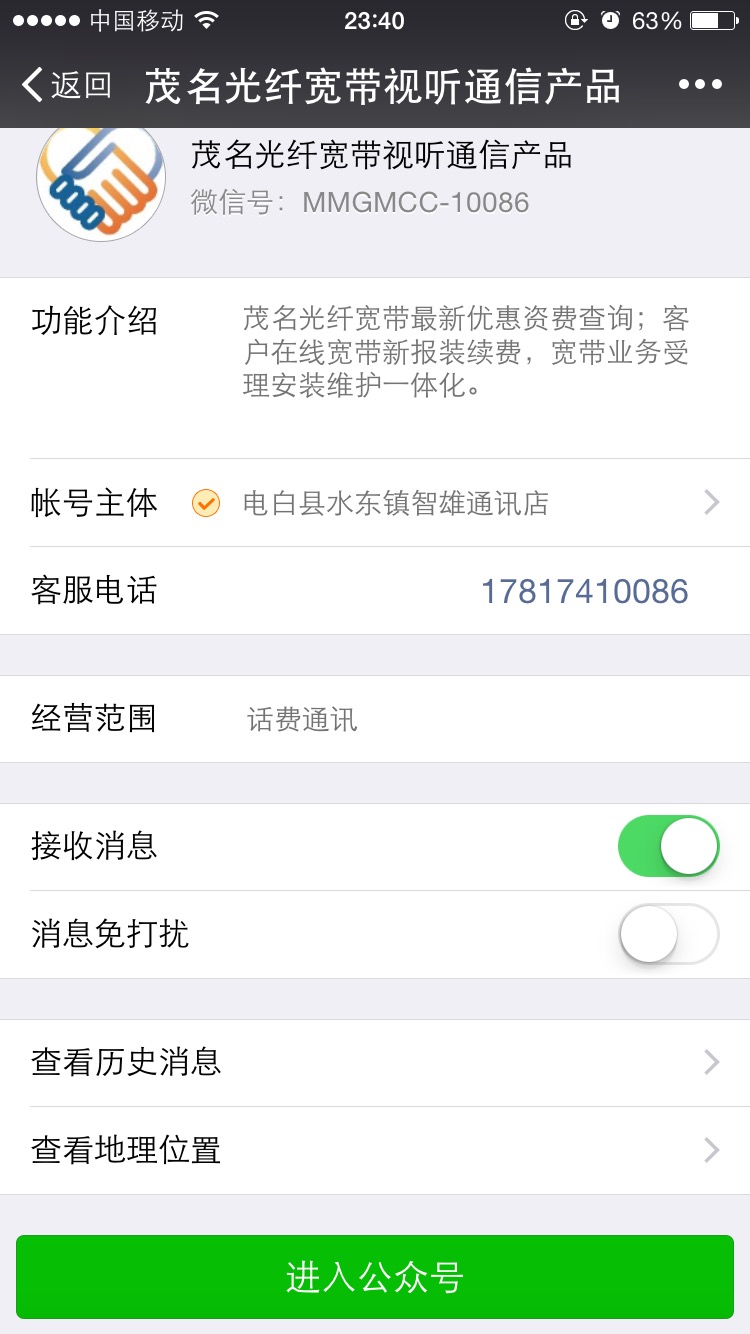The width and height of the screenshot is (750, 1334).
Task: Open 查看地理位置
Action: pyautogui.click(x=375, y=1150)
